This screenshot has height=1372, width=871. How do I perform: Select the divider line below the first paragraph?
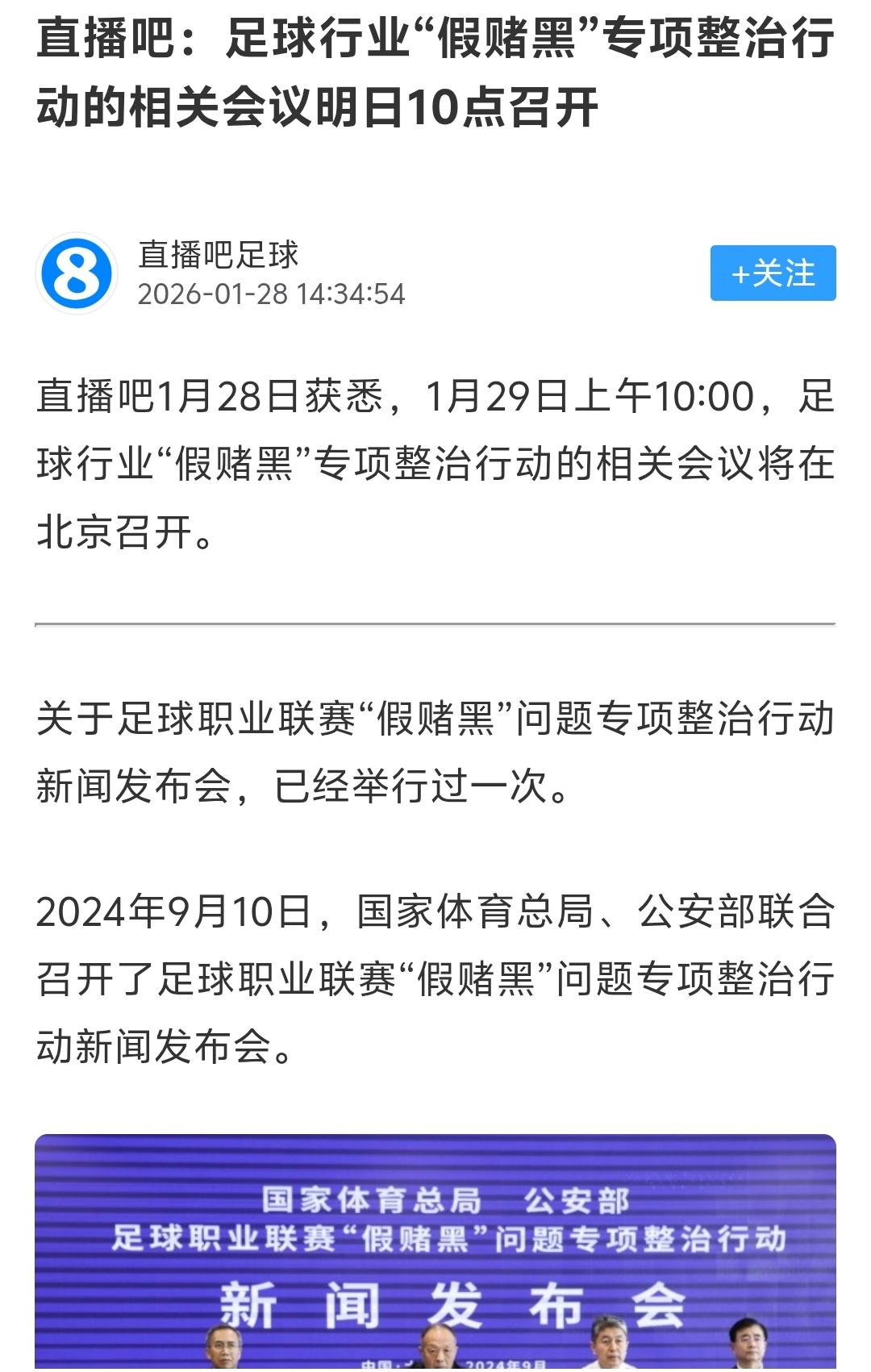[435, 622]
